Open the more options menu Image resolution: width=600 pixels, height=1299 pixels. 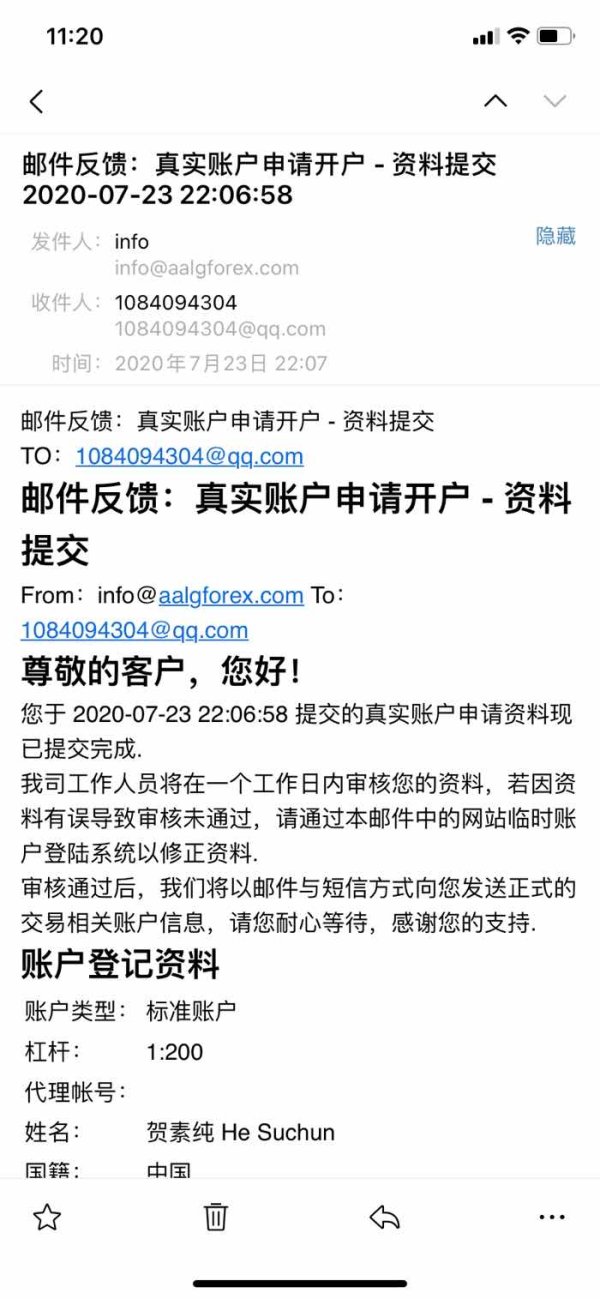[552, 1217]
